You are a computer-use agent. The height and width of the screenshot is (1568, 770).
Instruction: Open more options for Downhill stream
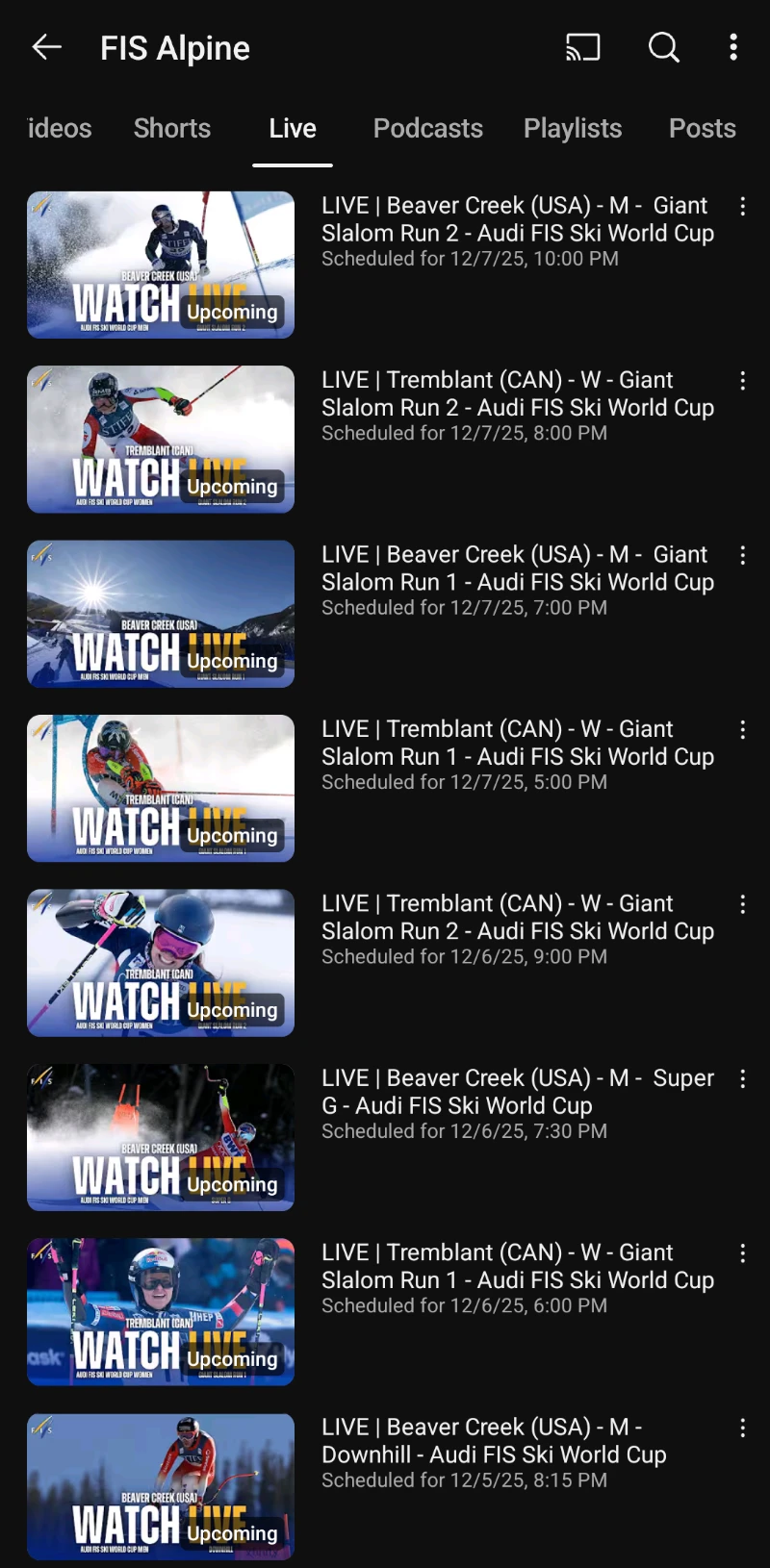[x=742, y=1429]
